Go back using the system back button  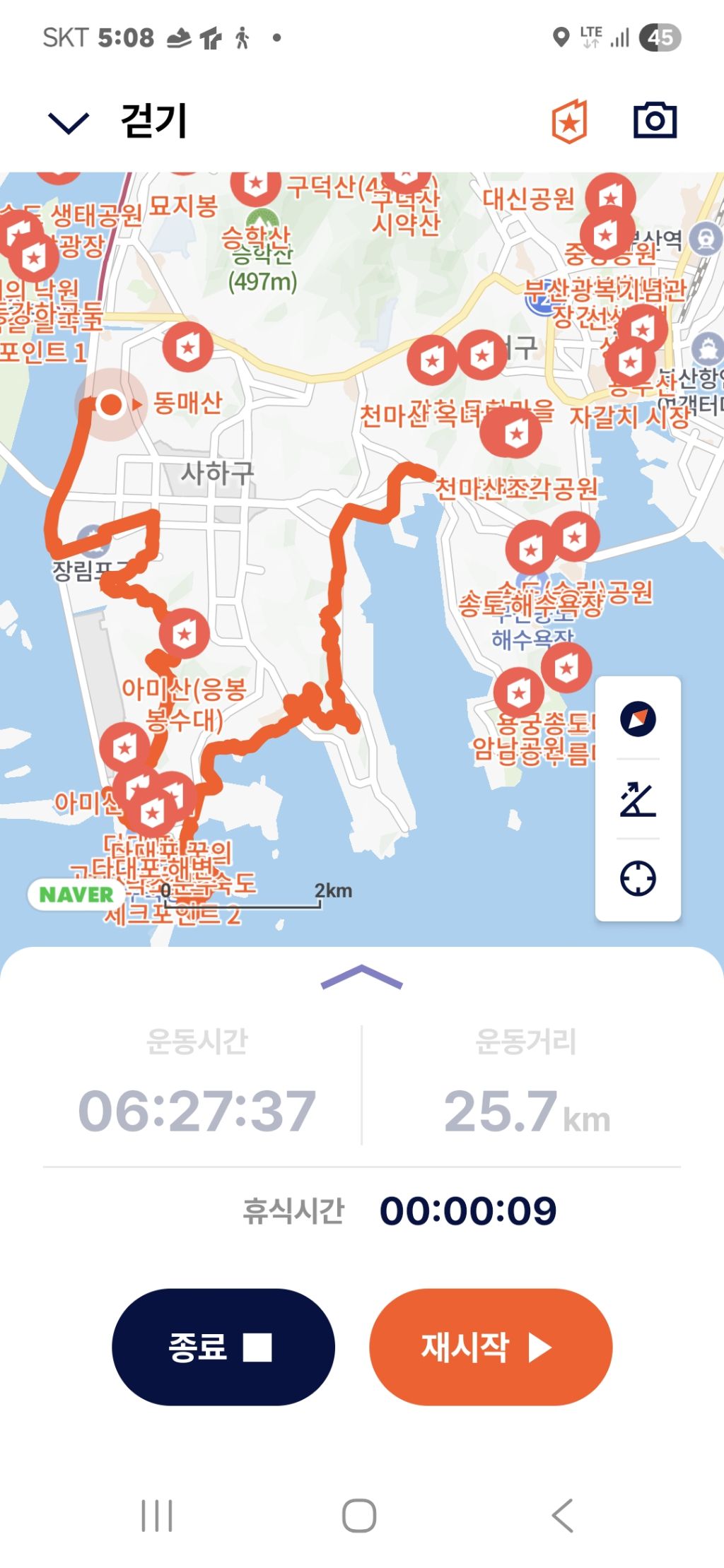[x=563, y=1515]
